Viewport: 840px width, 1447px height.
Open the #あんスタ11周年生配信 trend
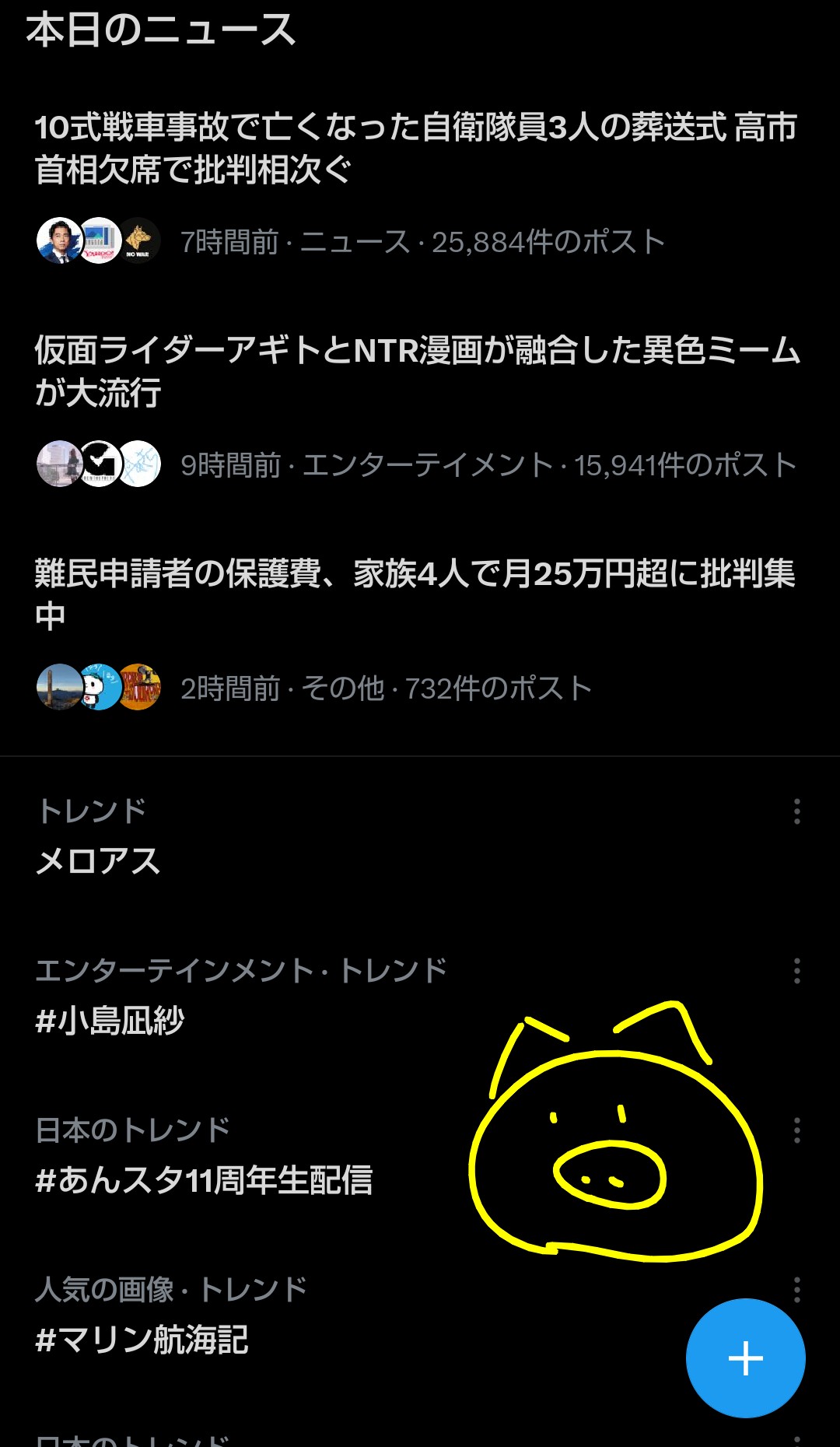[204, 1180]
